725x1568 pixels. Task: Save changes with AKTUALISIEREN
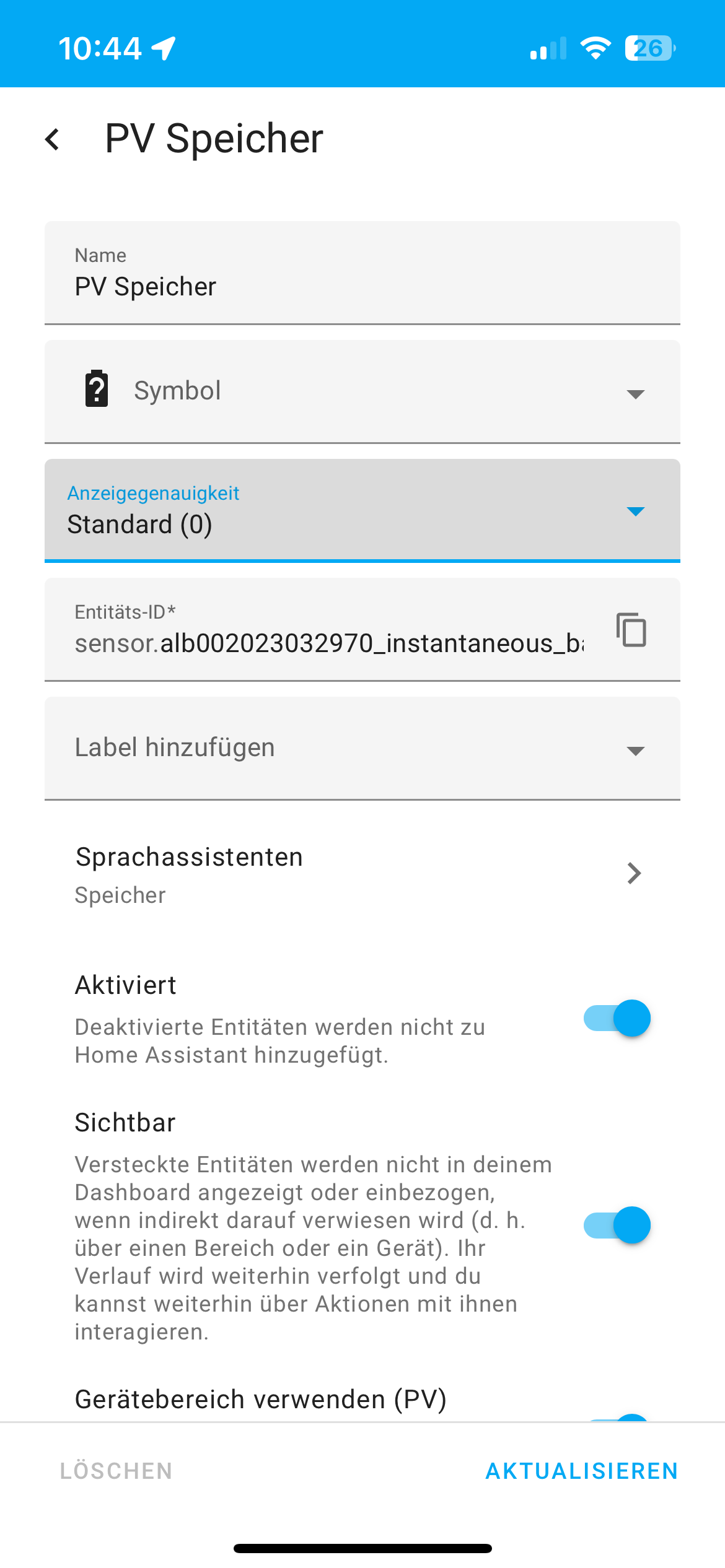point(582,1471)
